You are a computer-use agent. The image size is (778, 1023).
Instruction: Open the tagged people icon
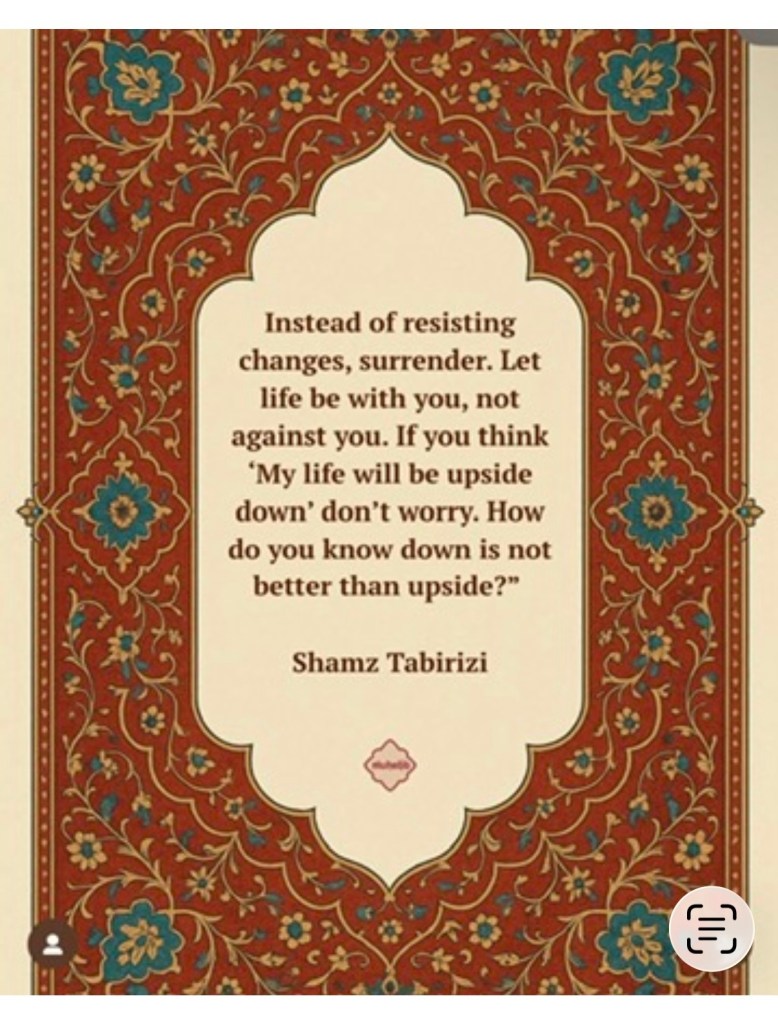(51, 943)
